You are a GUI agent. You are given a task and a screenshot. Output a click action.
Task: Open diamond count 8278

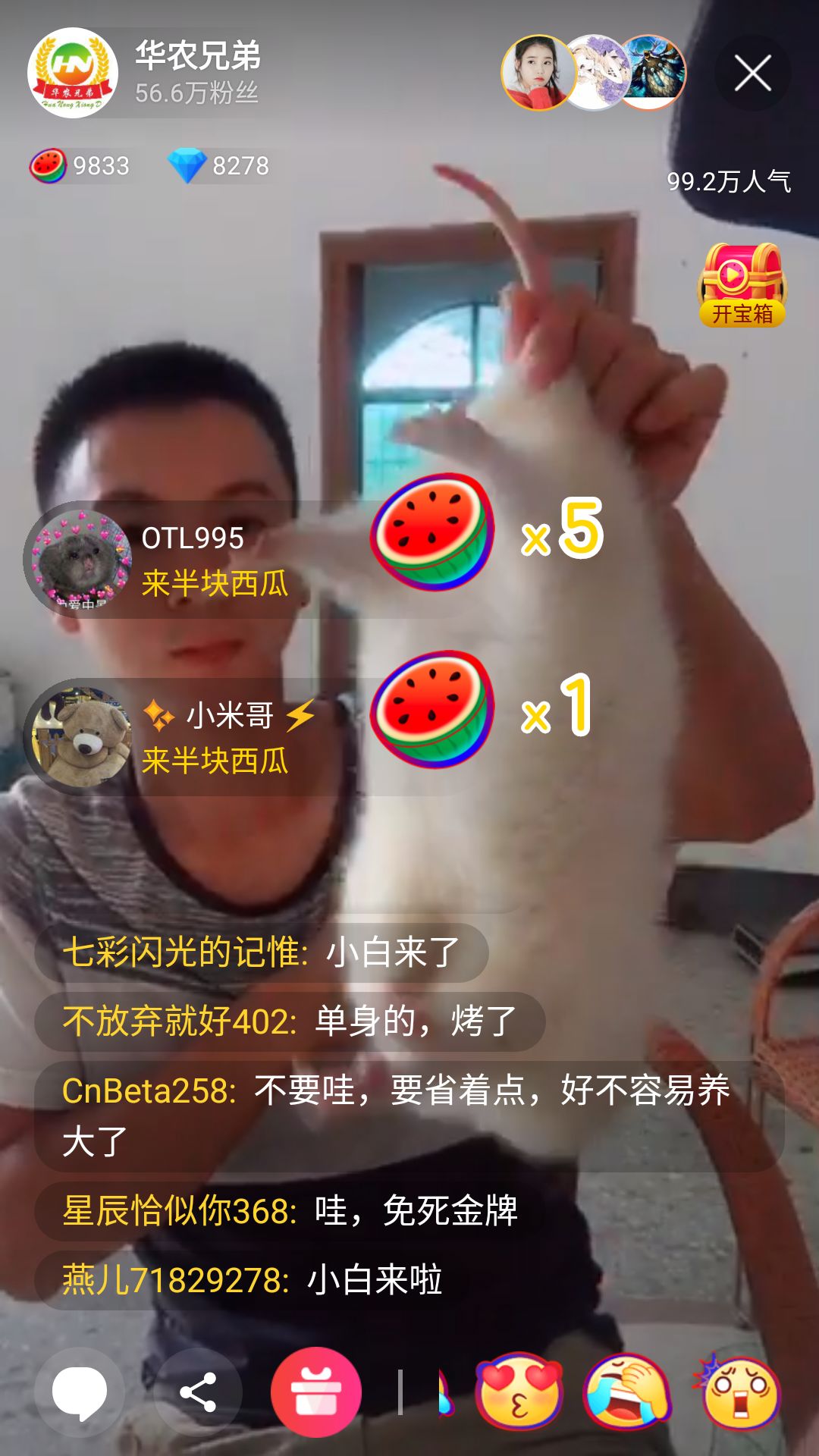point(220,165)
